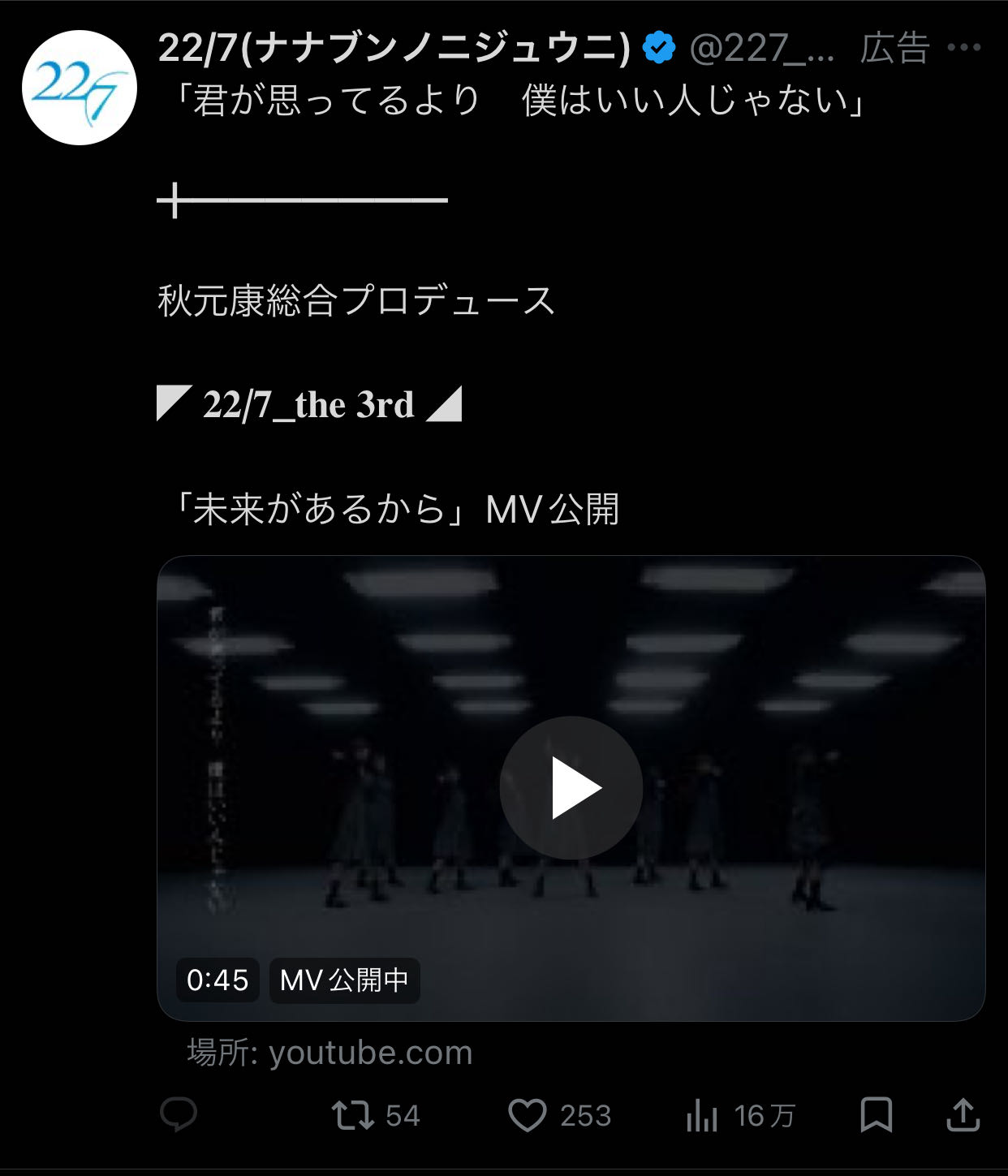
Task: View analytics for the 22/7 post
Action: point(703,1116)
